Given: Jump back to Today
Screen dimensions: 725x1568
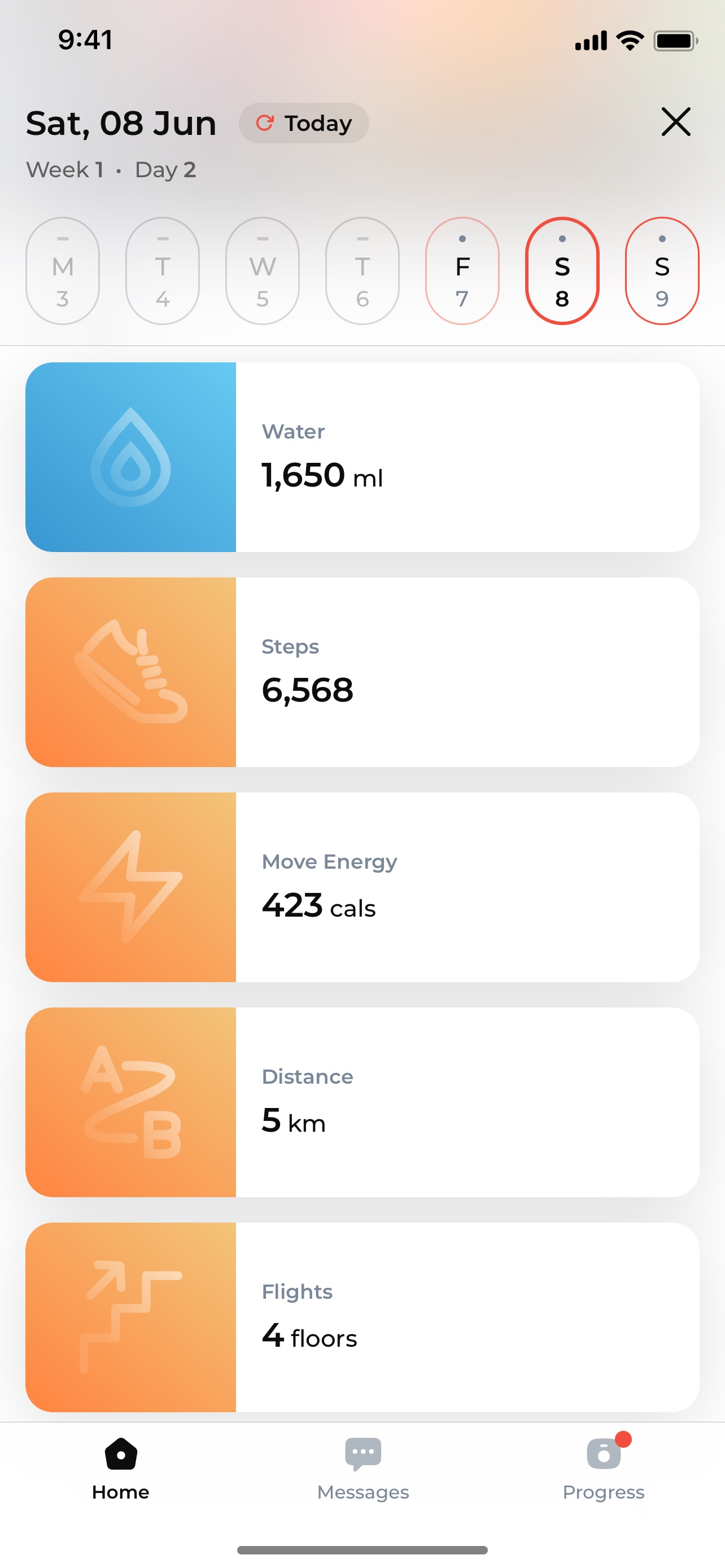Looking at the screenshot, I should point(304,123).
